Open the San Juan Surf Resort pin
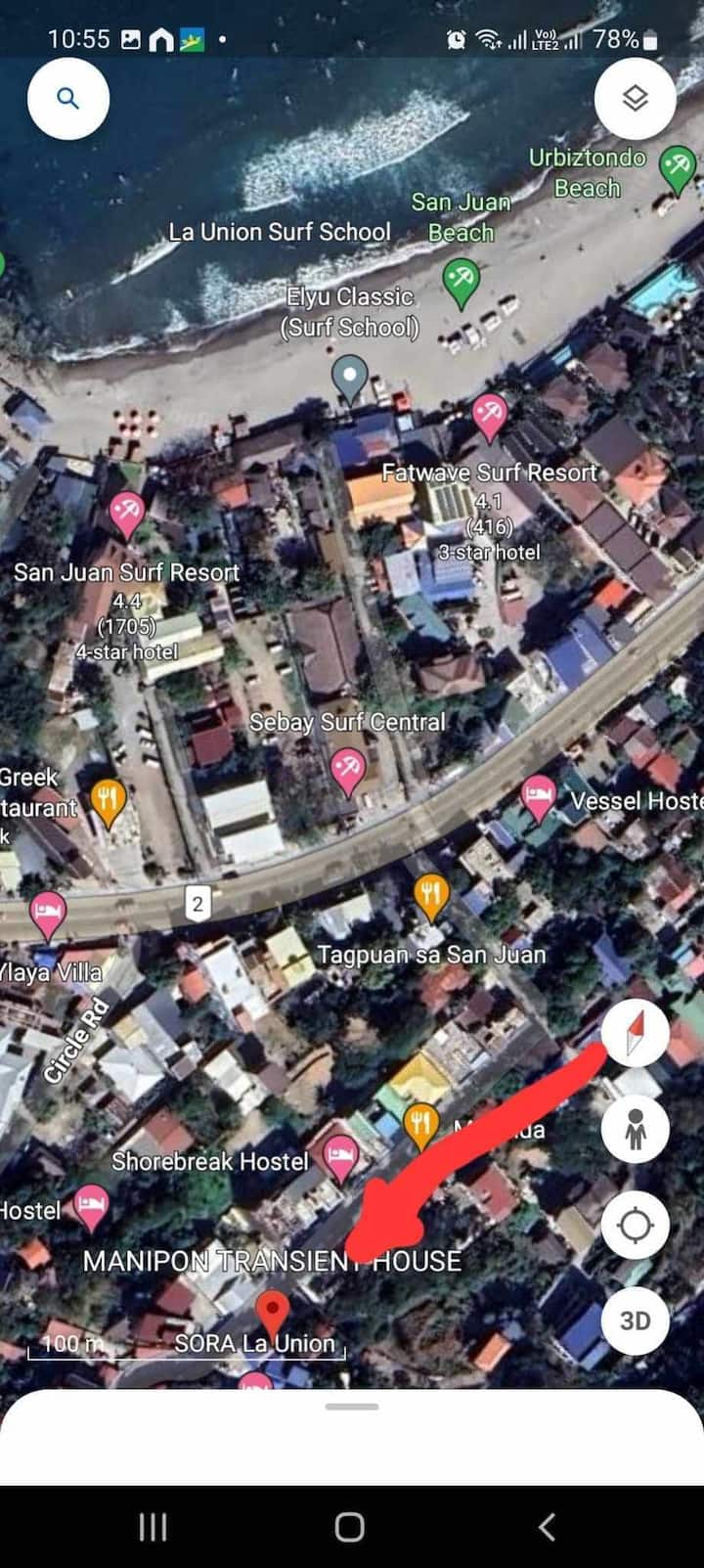704x1568 pixels. (126, 512)
